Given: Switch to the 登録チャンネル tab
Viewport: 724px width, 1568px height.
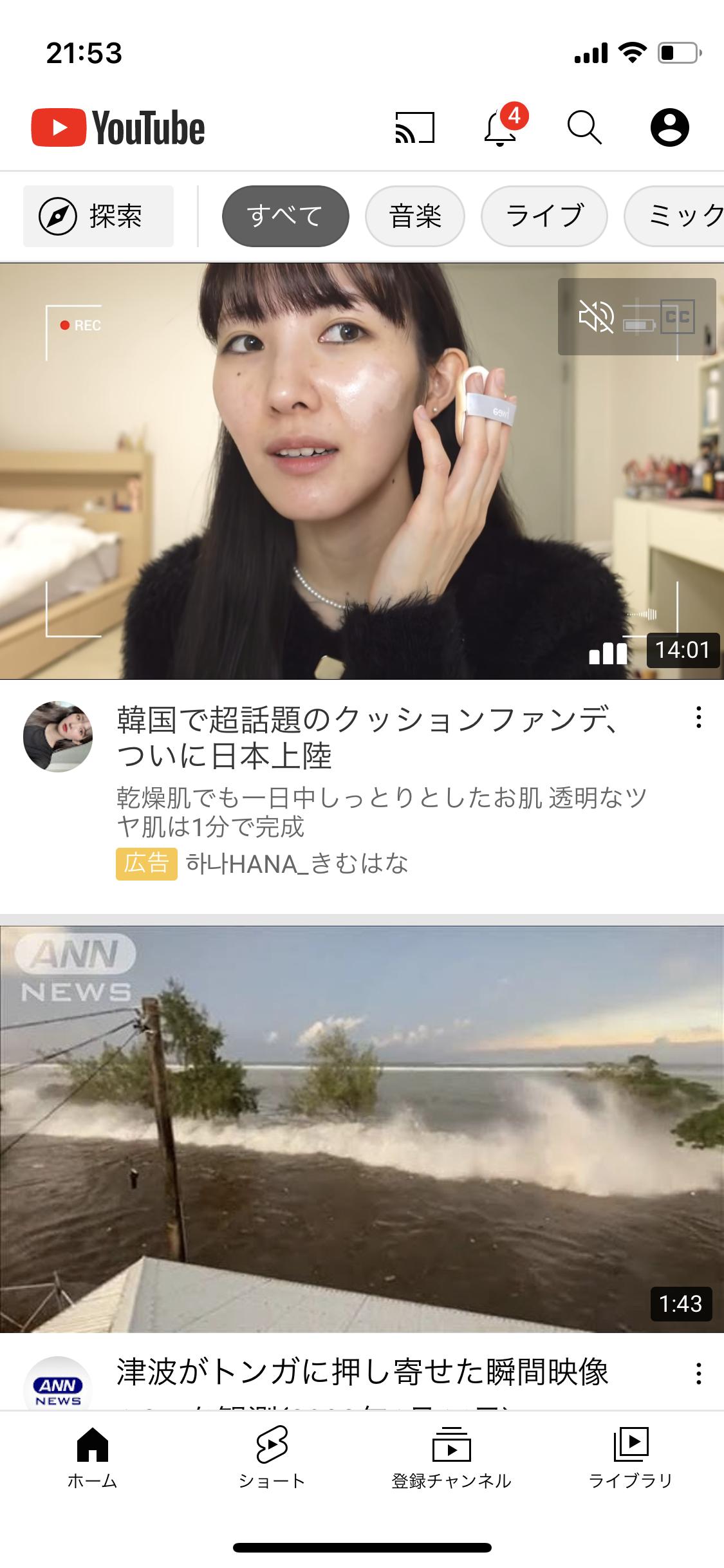Looking at the screenshot, I should tap(451, 1457).
